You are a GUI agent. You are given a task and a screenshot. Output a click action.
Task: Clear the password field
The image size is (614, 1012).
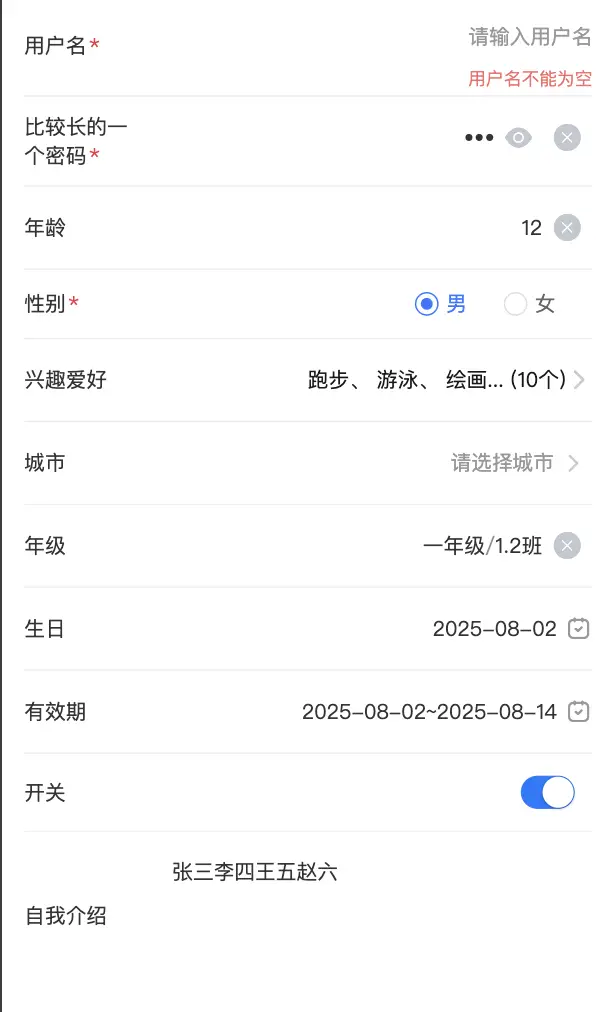click(567, 137)
